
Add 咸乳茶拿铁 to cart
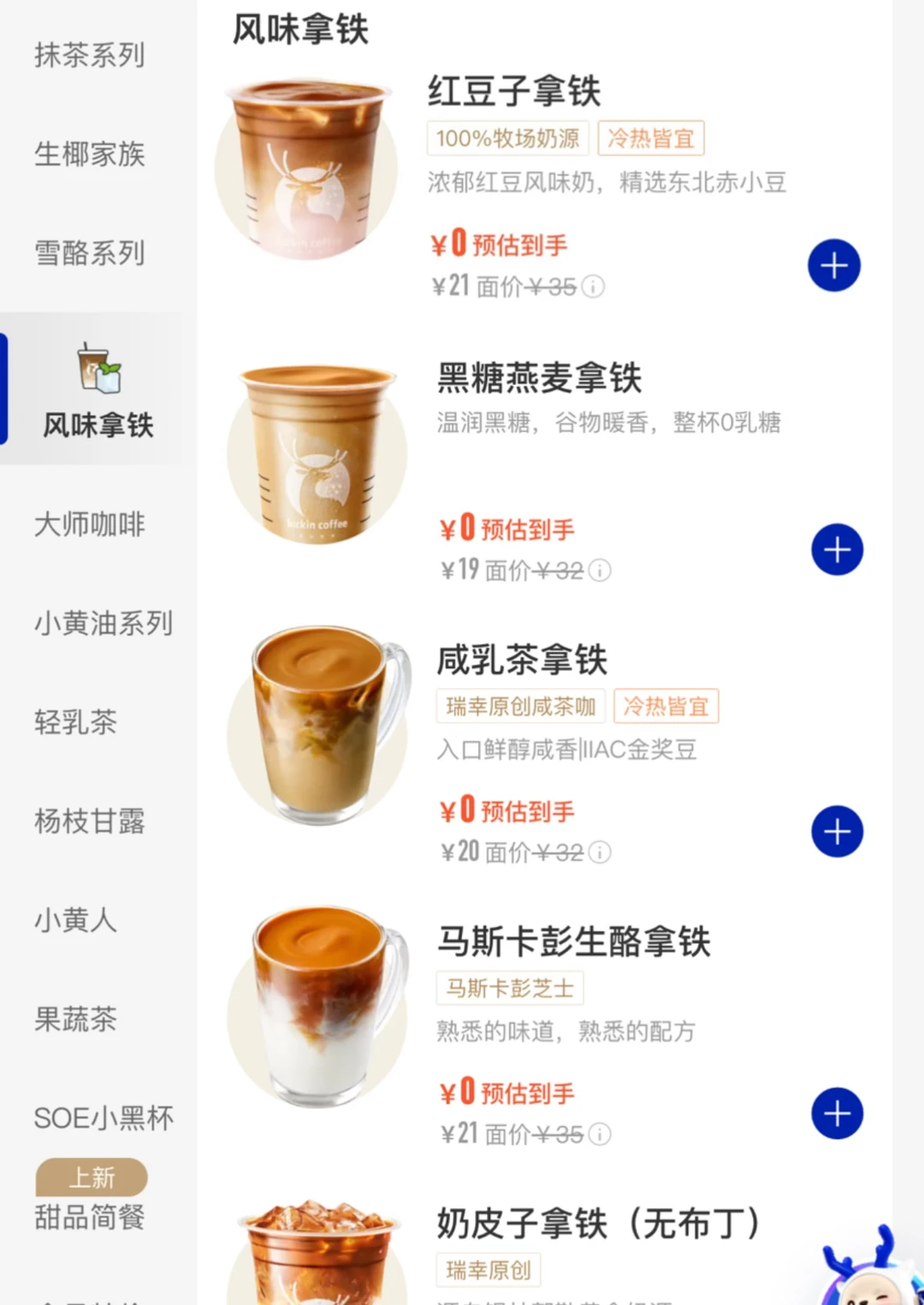(x=837, y=831)
